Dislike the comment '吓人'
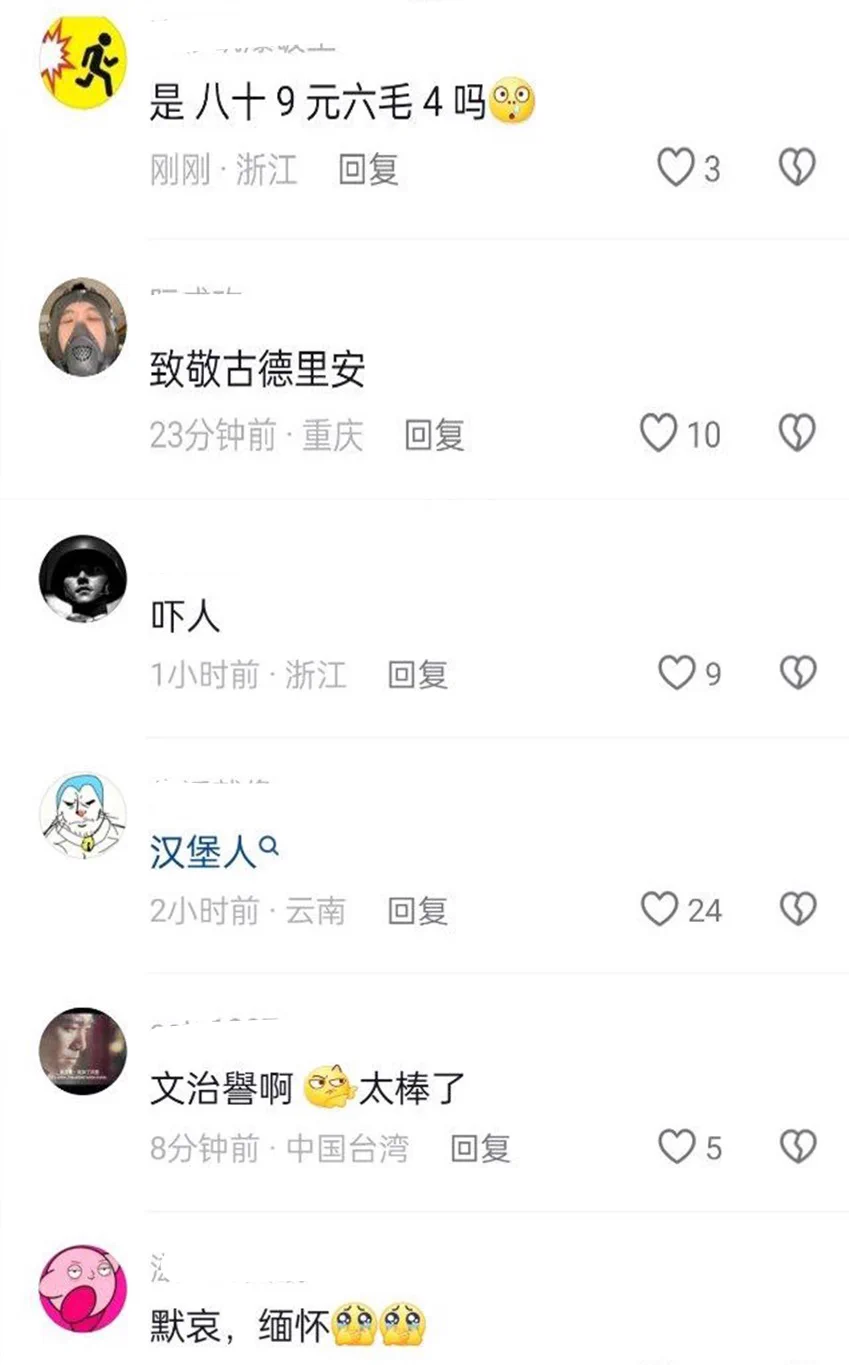Image resolution: width=849 pixels, height=1365 pixels. point(797,673)
